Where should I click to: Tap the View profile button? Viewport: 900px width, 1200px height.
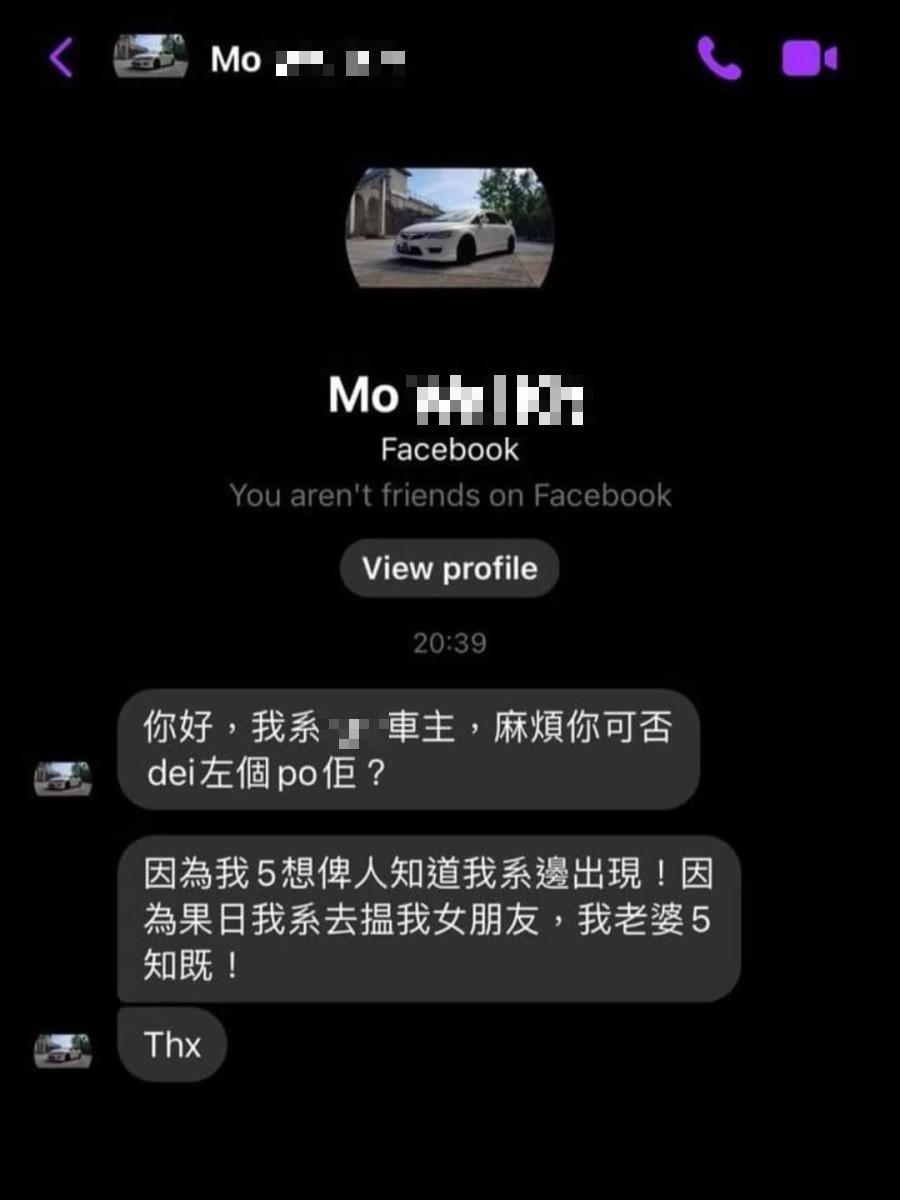point(449,568)
